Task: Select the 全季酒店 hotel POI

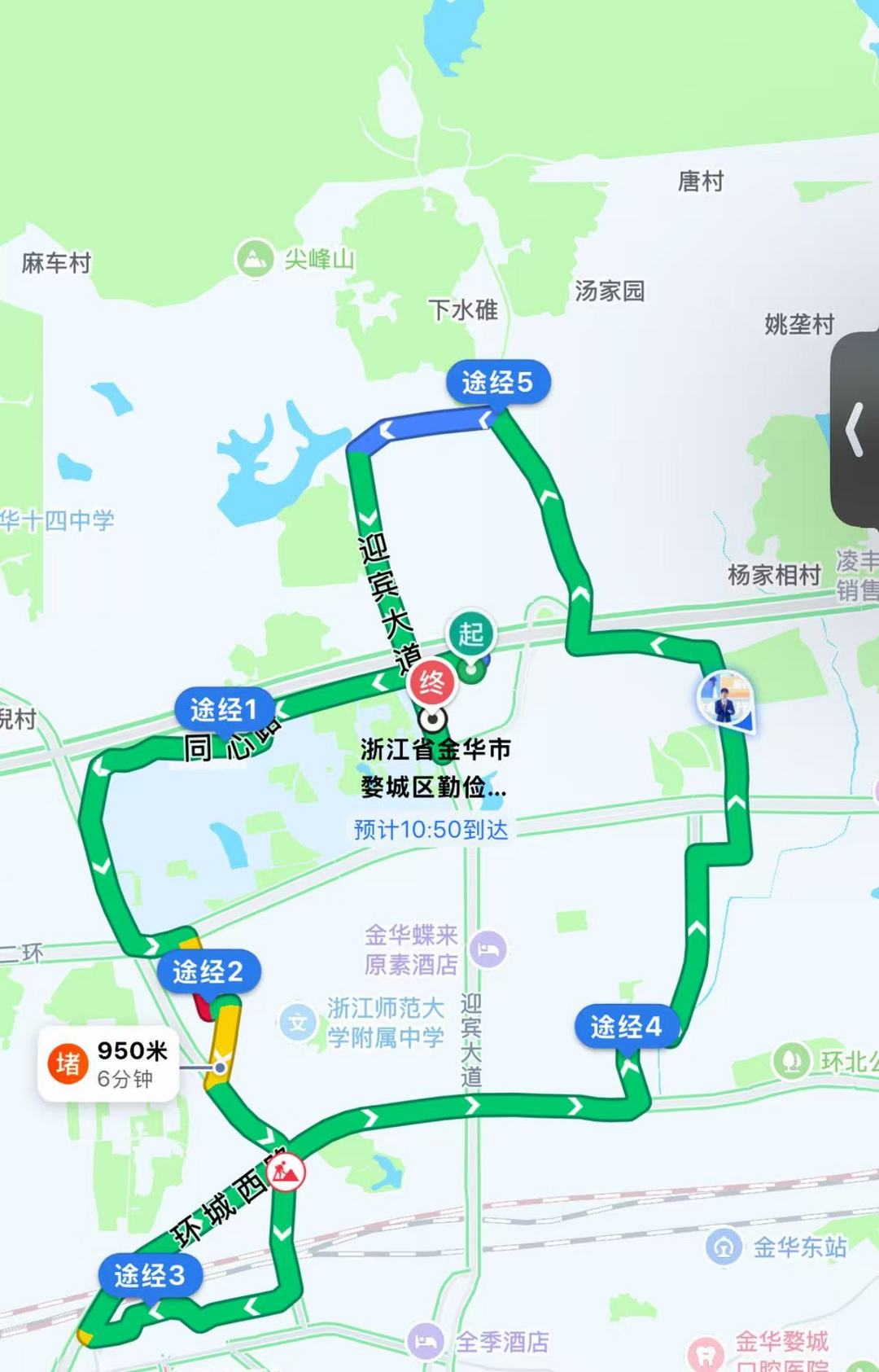Action: pyautogui.click(x=426, y=1341)
